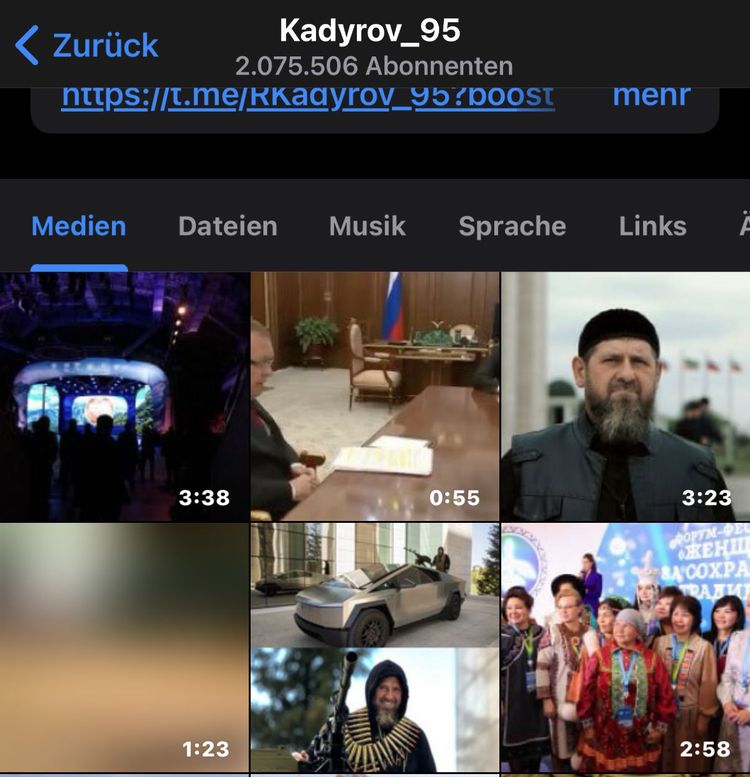Play the 3:23 video showing Kadyrov outdoors

[x=624, y=390]
